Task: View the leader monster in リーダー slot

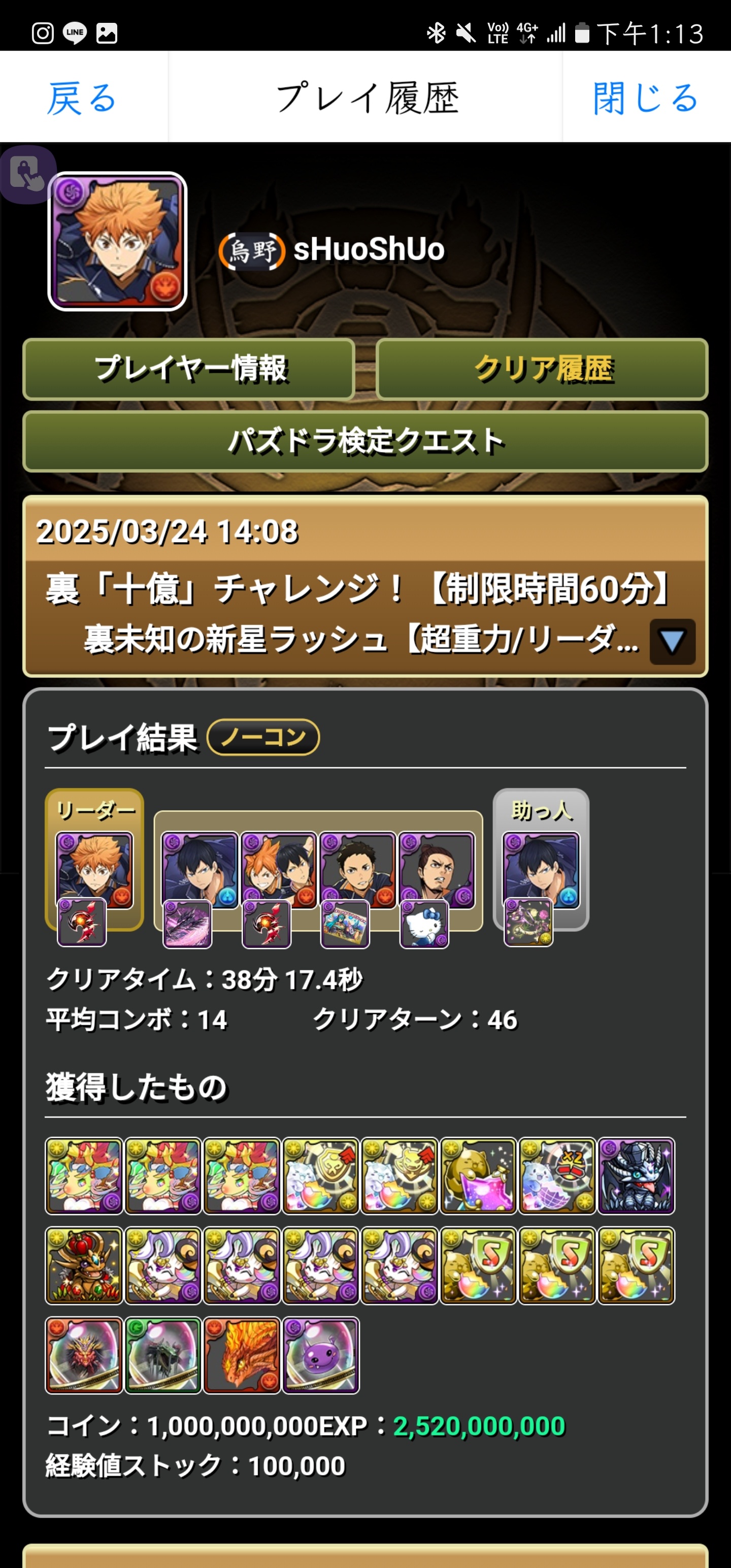Action: point(94,869)
